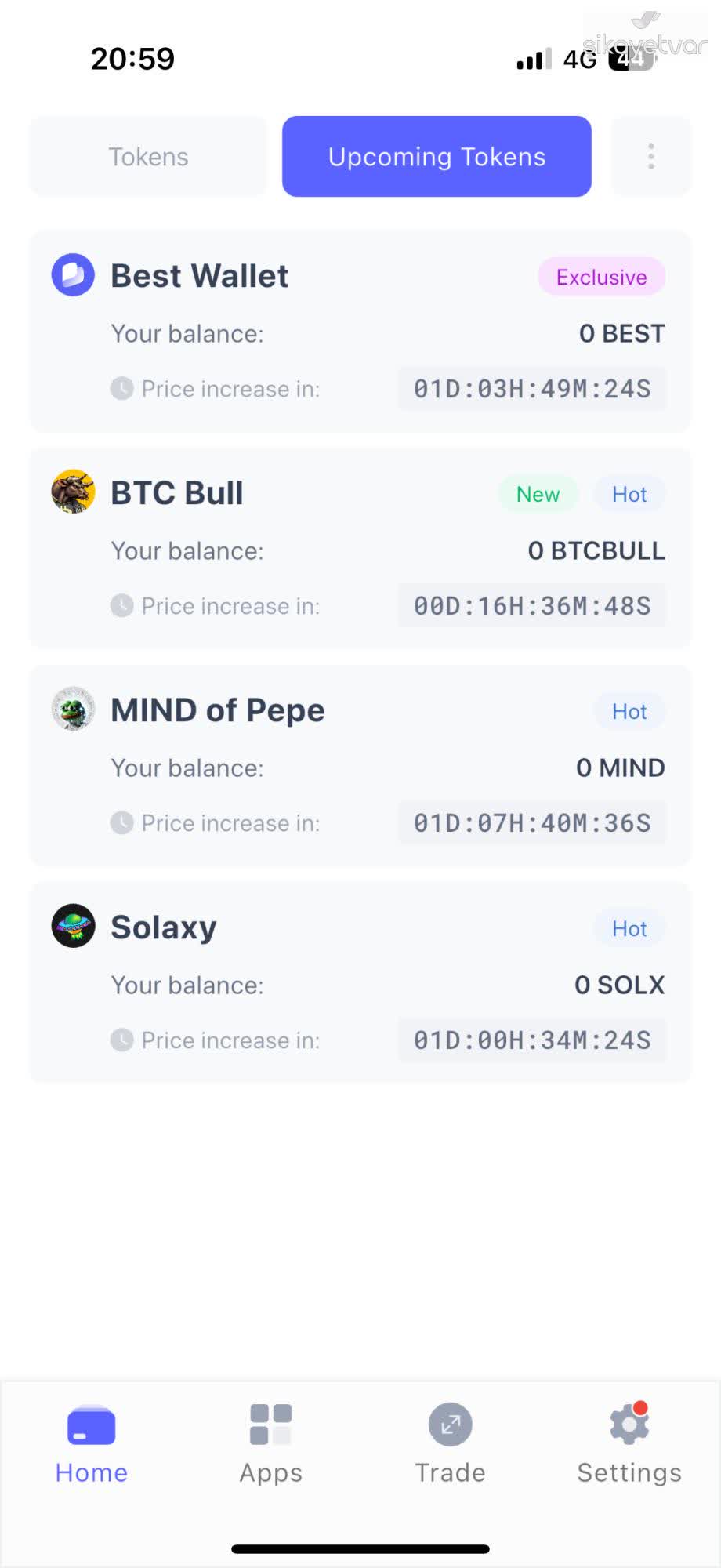721x1568 pixels.
Task: Select the Upcoming Tokens tab
Action: (437, 156)
